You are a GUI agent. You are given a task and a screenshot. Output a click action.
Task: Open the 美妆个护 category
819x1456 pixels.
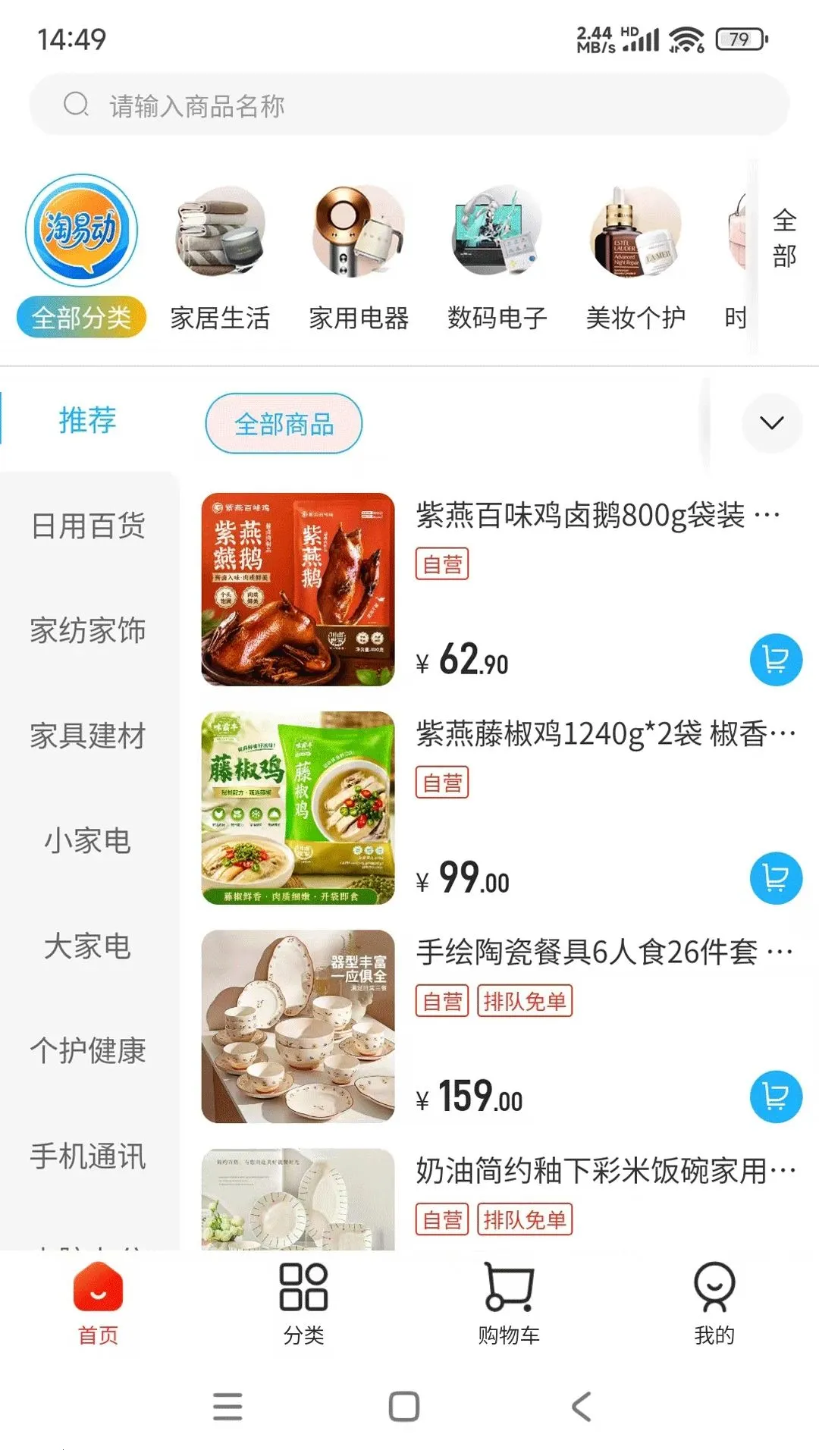pyautogui.click(x=635, y=258)
